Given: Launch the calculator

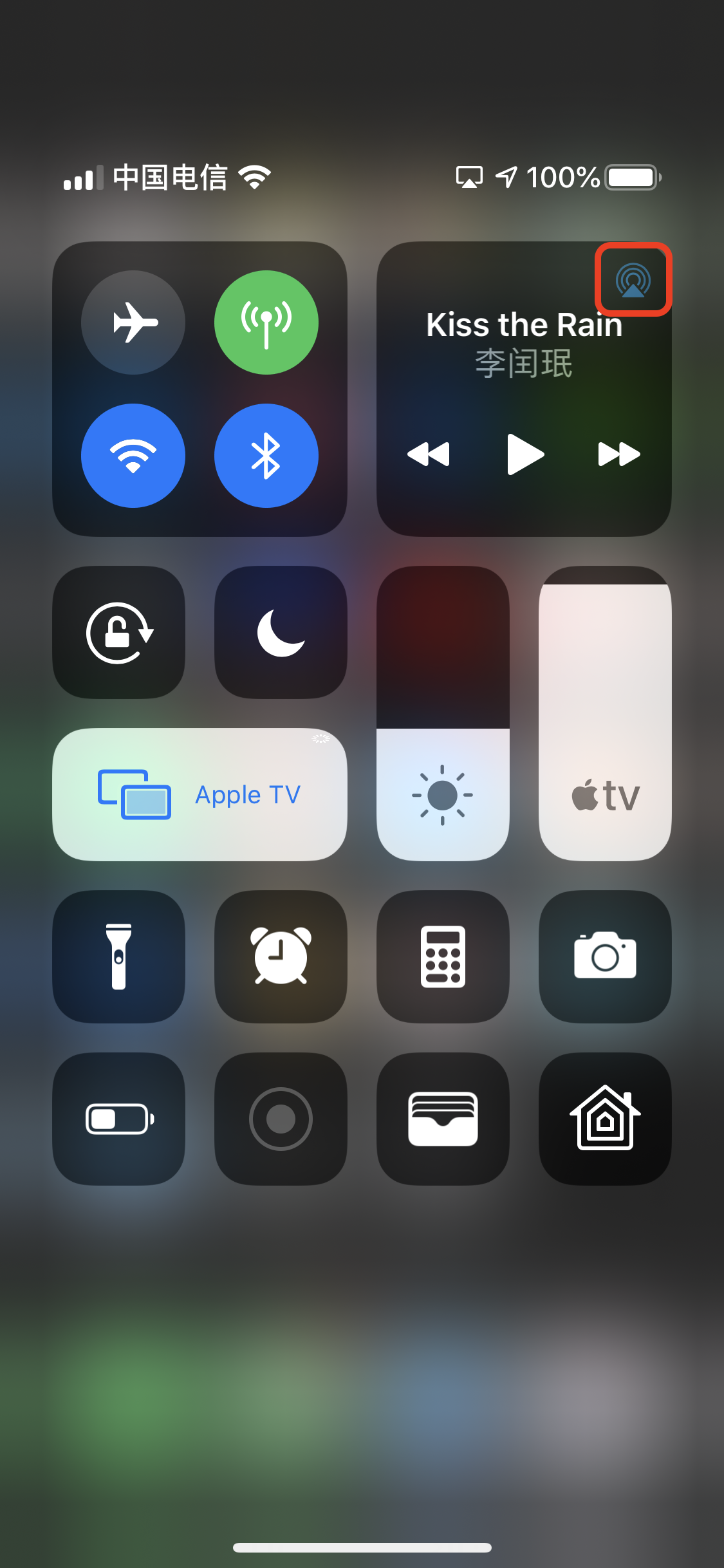Looking at the screenshot, I should tap(443, 957).
